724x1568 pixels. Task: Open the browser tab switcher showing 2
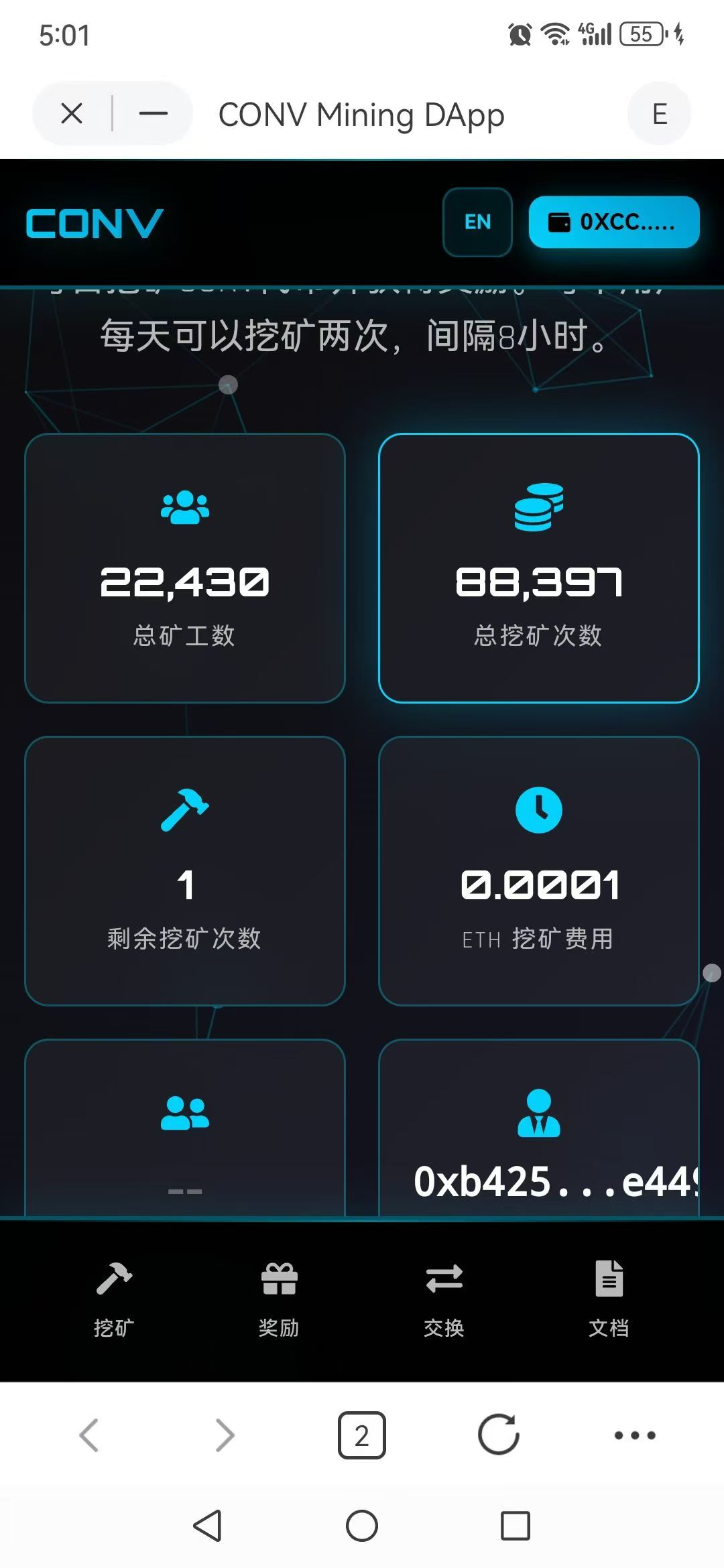(x=361, y=1435)
